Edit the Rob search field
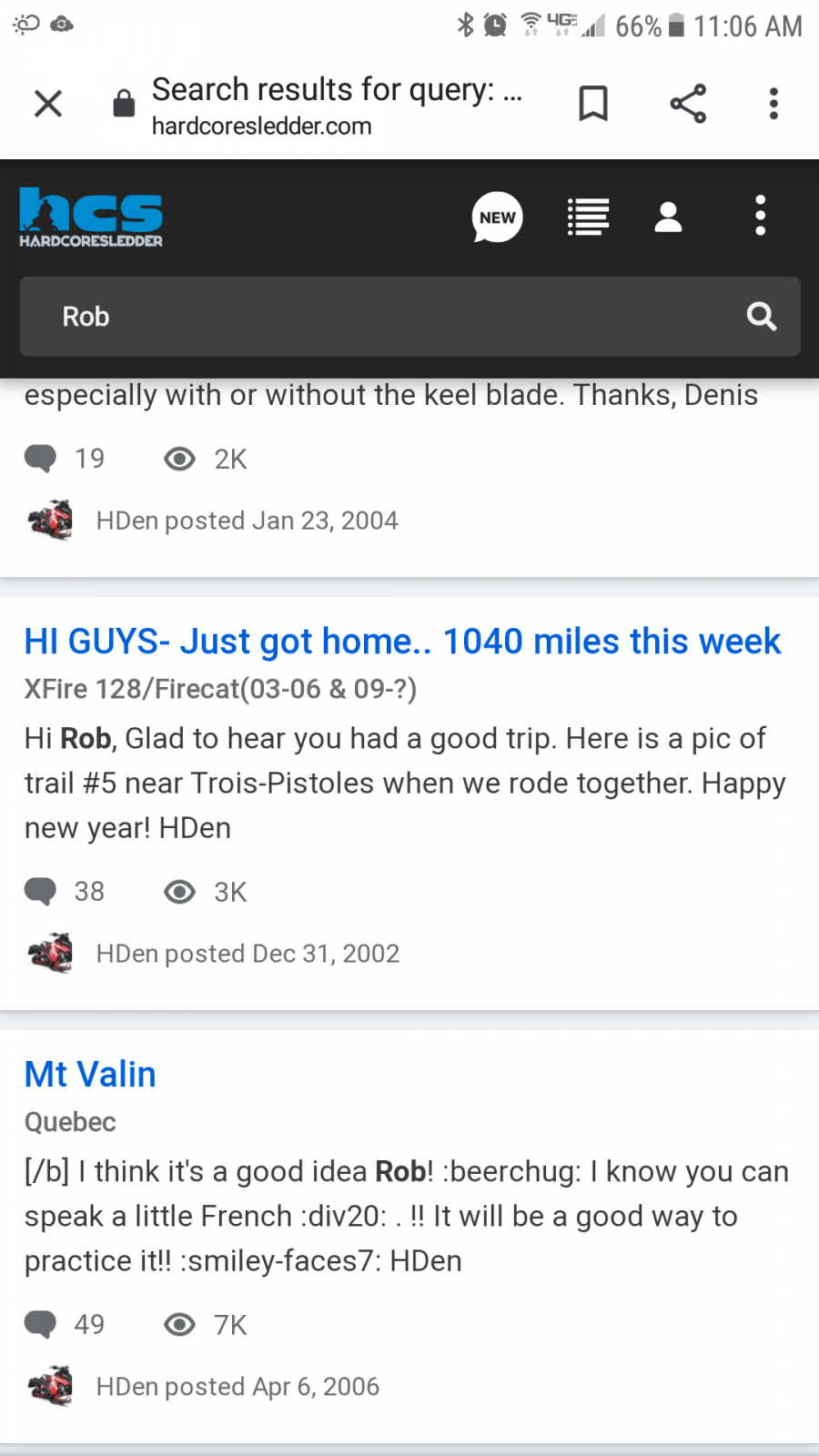Viewport: 819px width, 1456px height. click(x=382, y=317)
